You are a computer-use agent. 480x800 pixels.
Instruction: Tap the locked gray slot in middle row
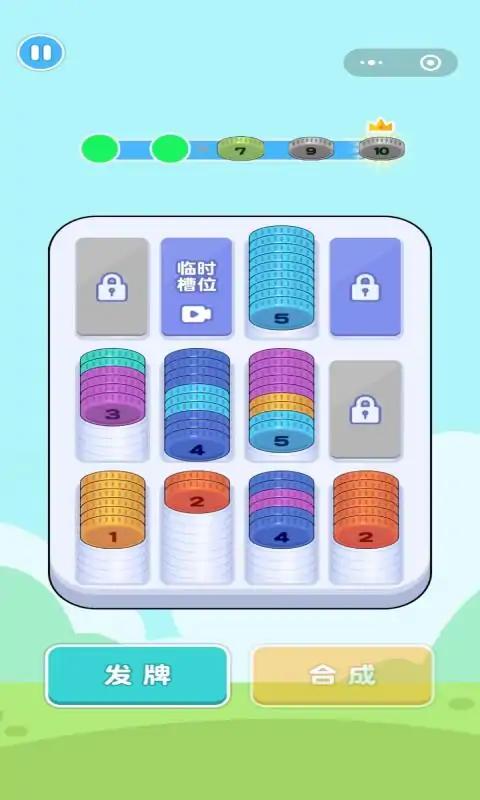pos(365,409)
